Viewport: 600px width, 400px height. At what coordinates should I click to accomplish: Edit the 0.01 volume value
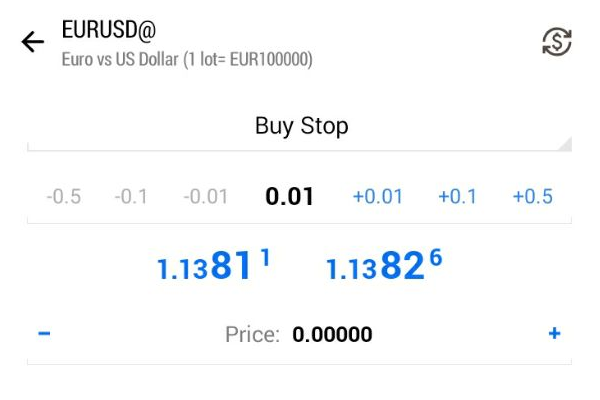point(290,196)
